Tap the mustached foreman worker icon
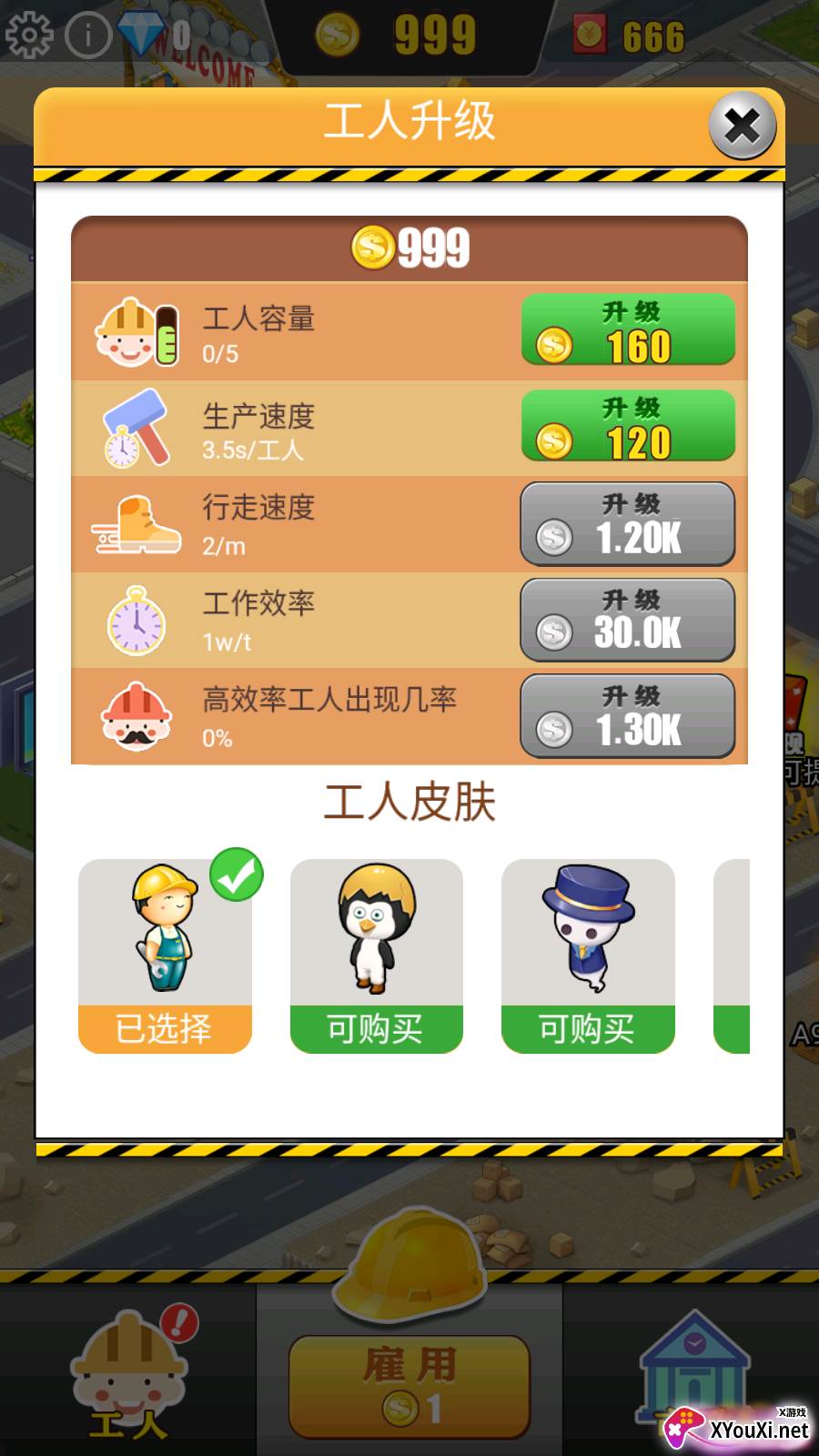Image resolution: width=819 pixels, height=1456 pixels. (x=134, y=718)
